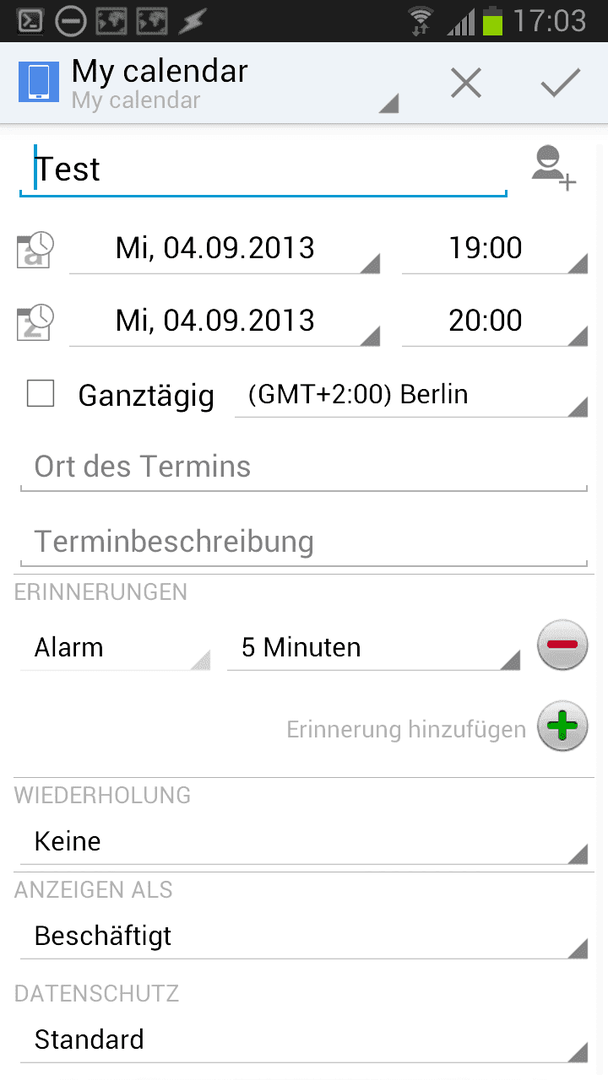This screenshot has height=1080, width=608.
Task: Focus the Ort des Termins field
Action: (x=304, y=467)
